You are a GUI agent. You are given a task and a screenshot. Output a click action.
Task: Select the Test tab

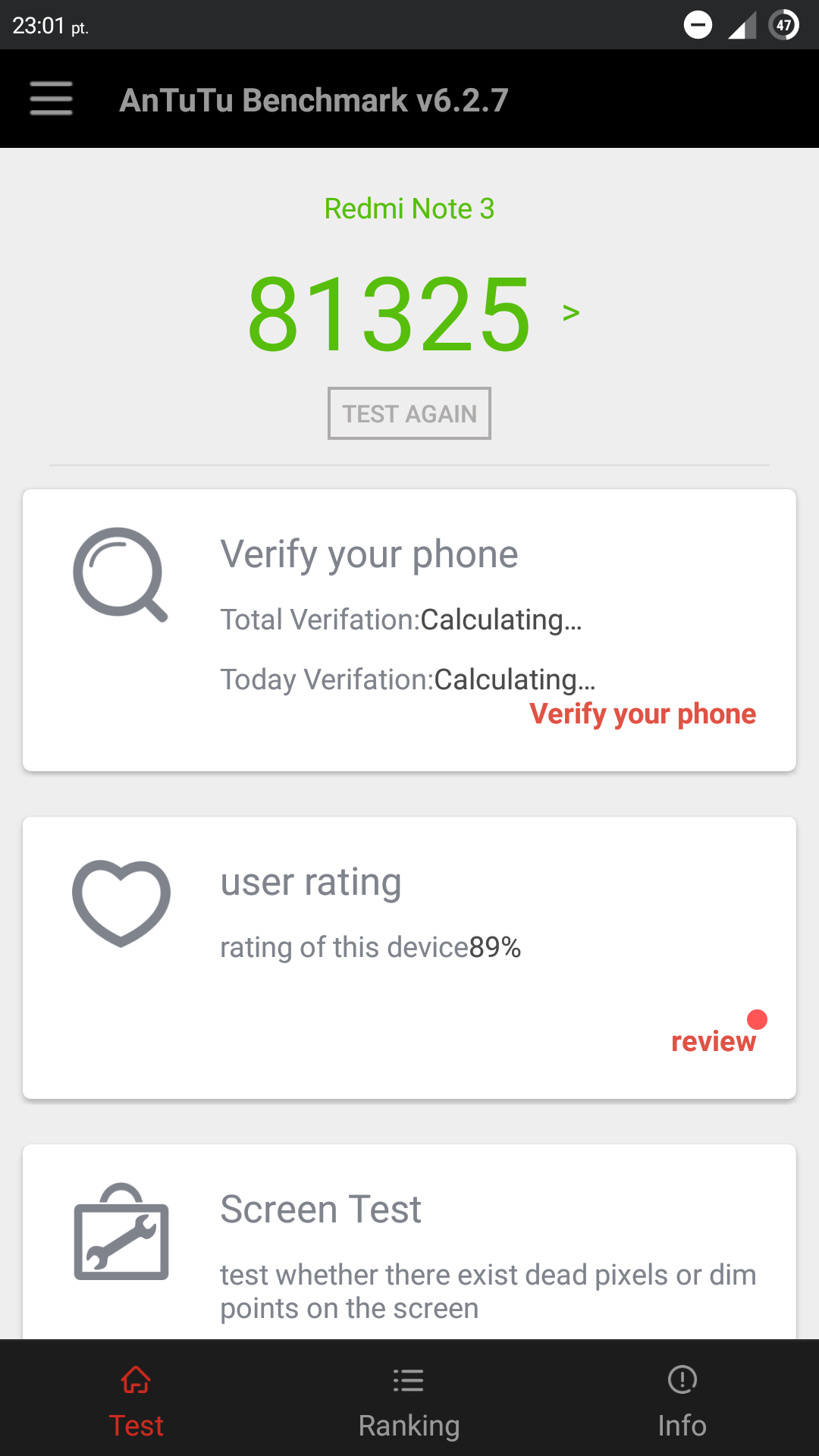coord(136,1401)
